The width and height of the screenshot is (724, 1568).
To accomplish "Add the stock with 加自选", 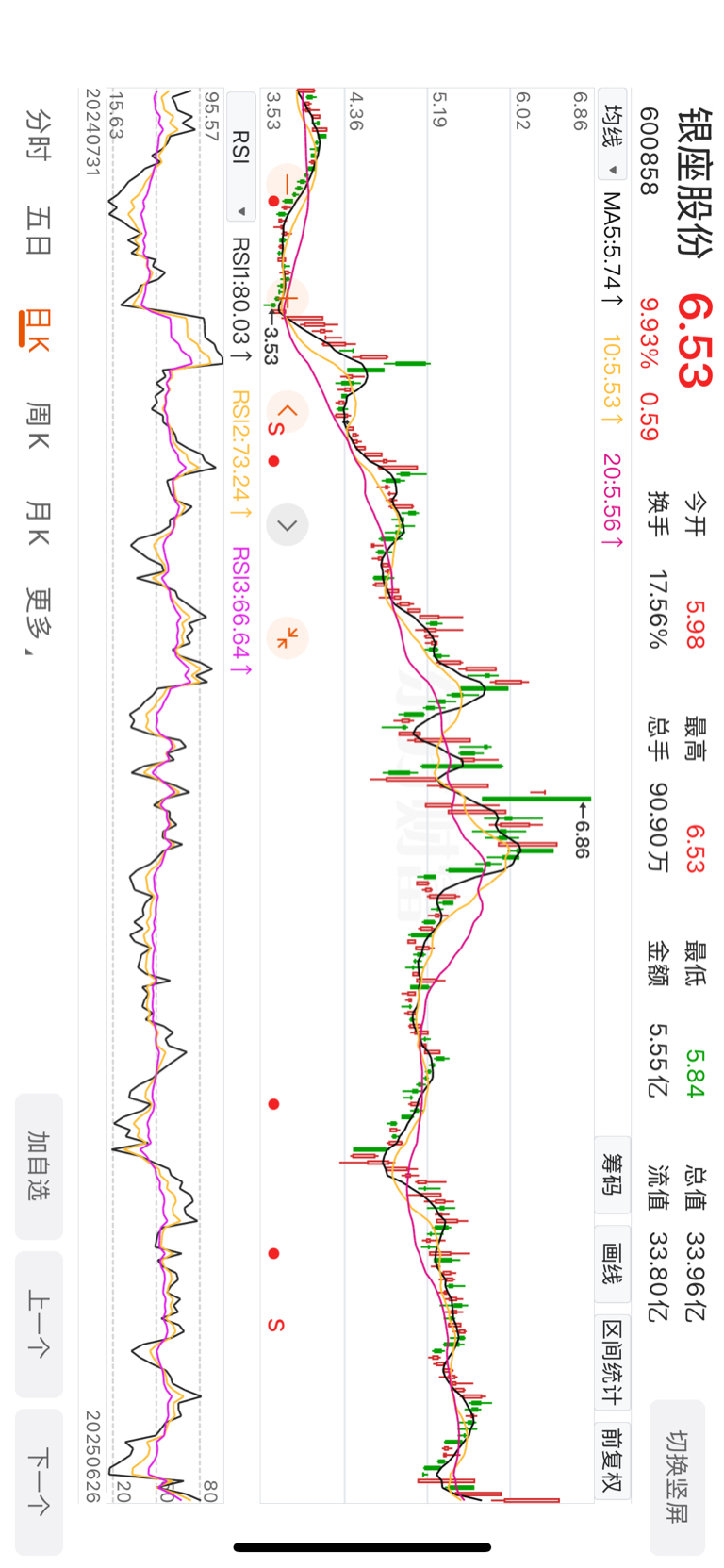I will click(39, 1166).
